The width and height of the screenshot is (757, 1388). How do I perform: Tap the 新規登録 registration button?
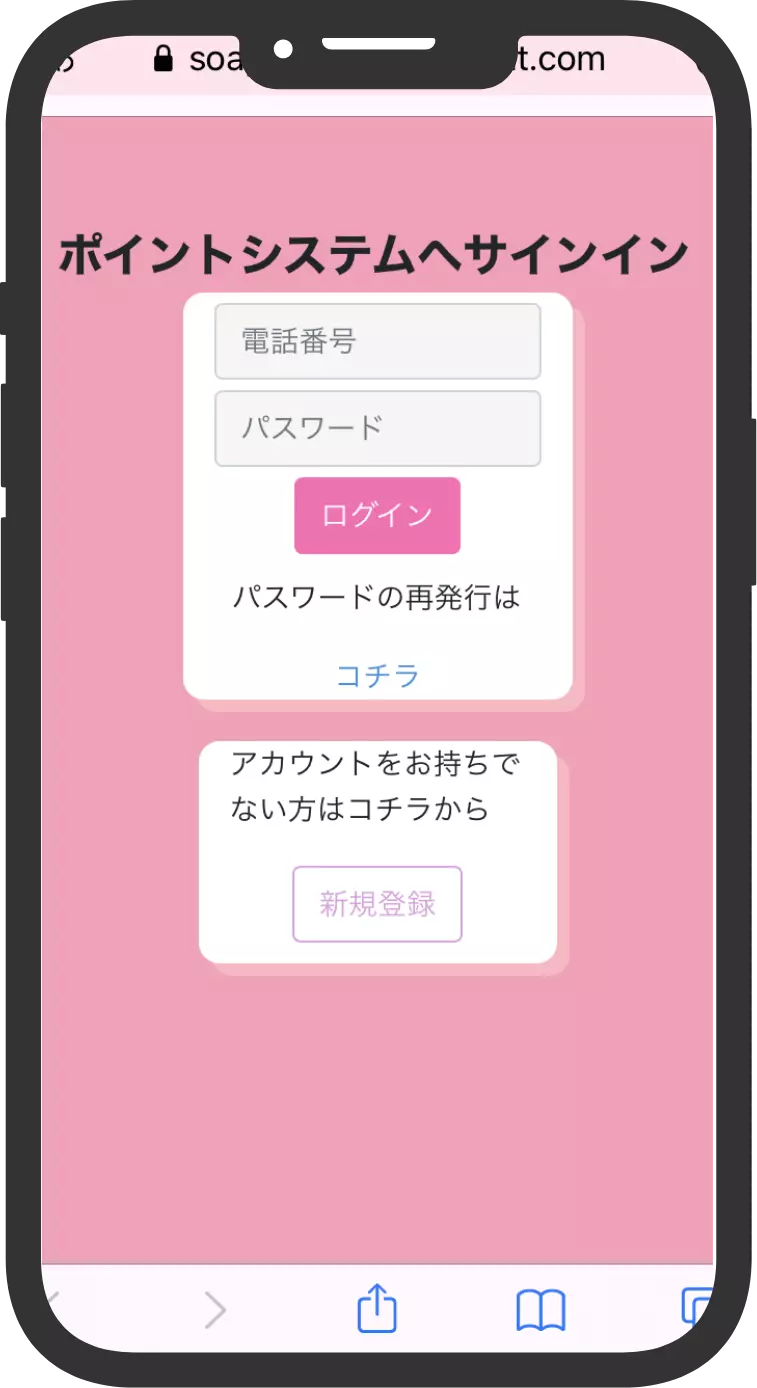point(377,904)
